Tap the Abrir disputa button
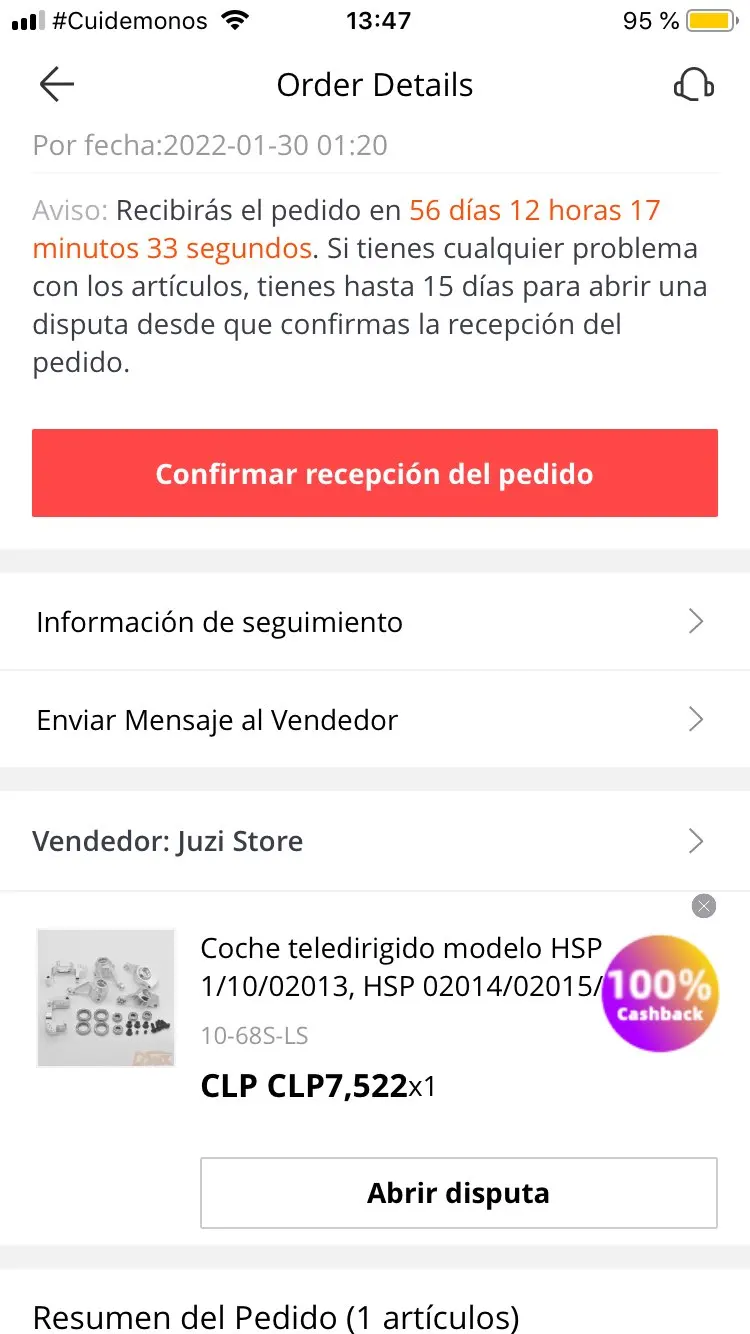The height and width of the screenshot is (1334, 750). [x=458, y=1193]
